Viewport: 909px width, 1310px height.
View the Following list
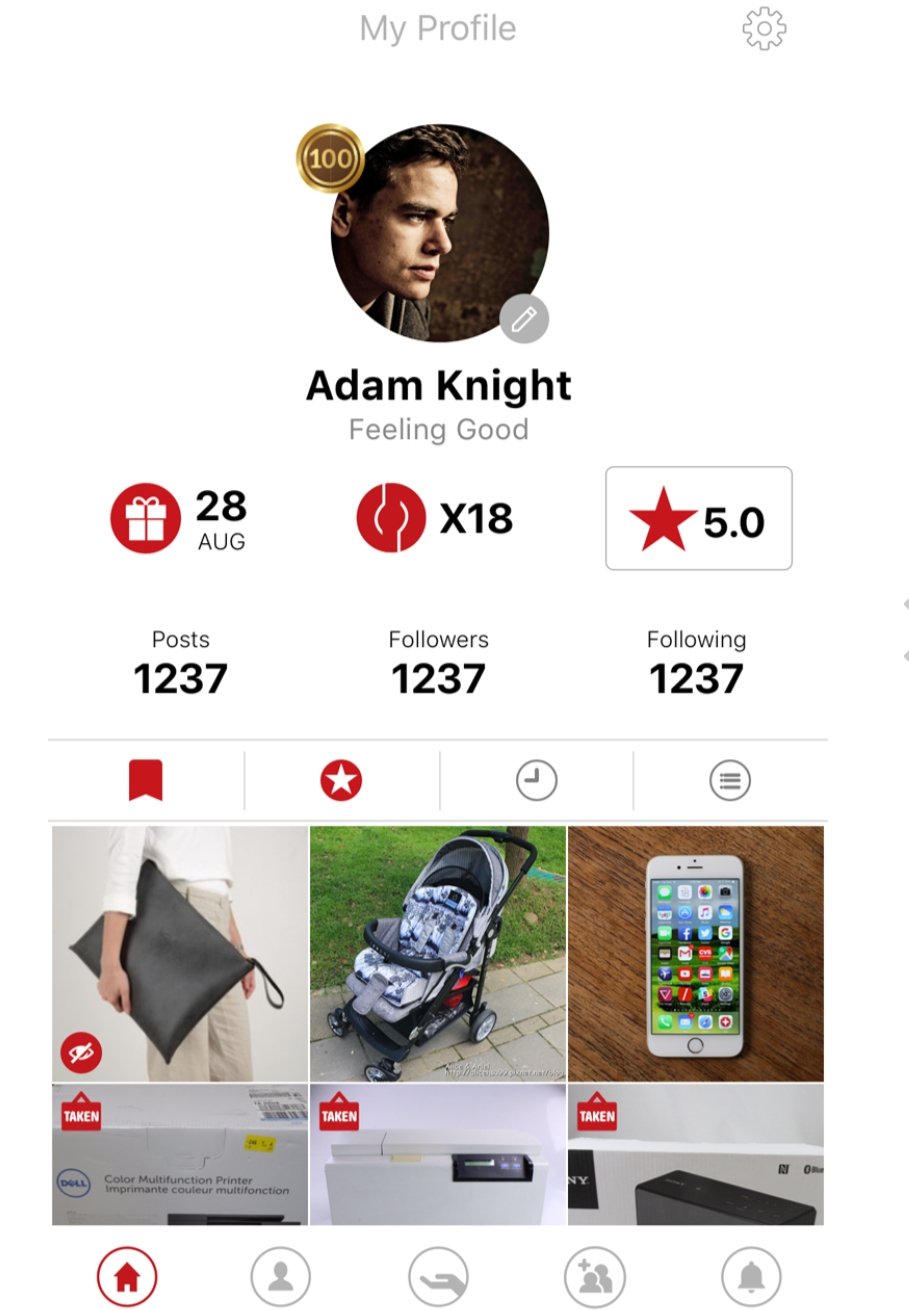click(696, 664)
